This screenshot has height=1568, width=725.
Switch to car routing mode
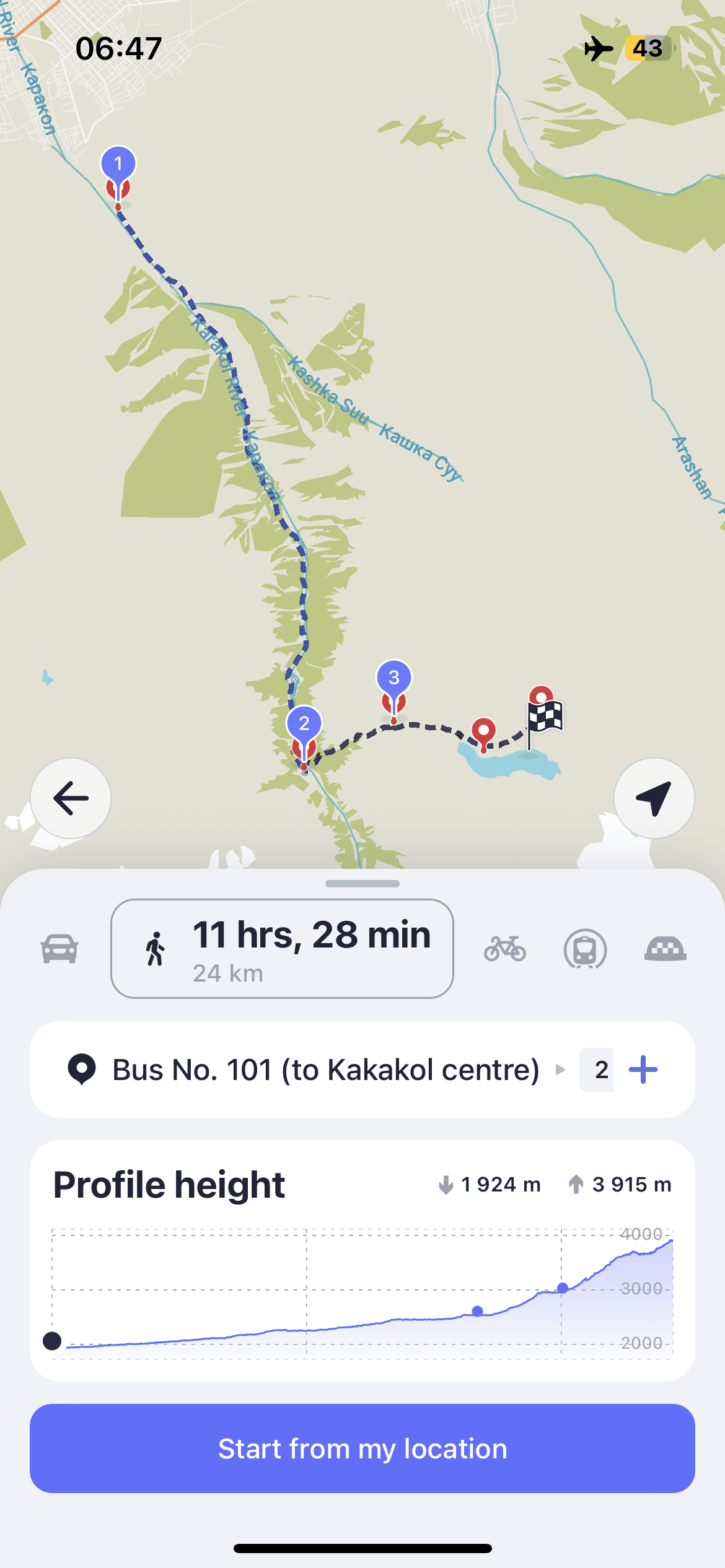tap(59, 949)
